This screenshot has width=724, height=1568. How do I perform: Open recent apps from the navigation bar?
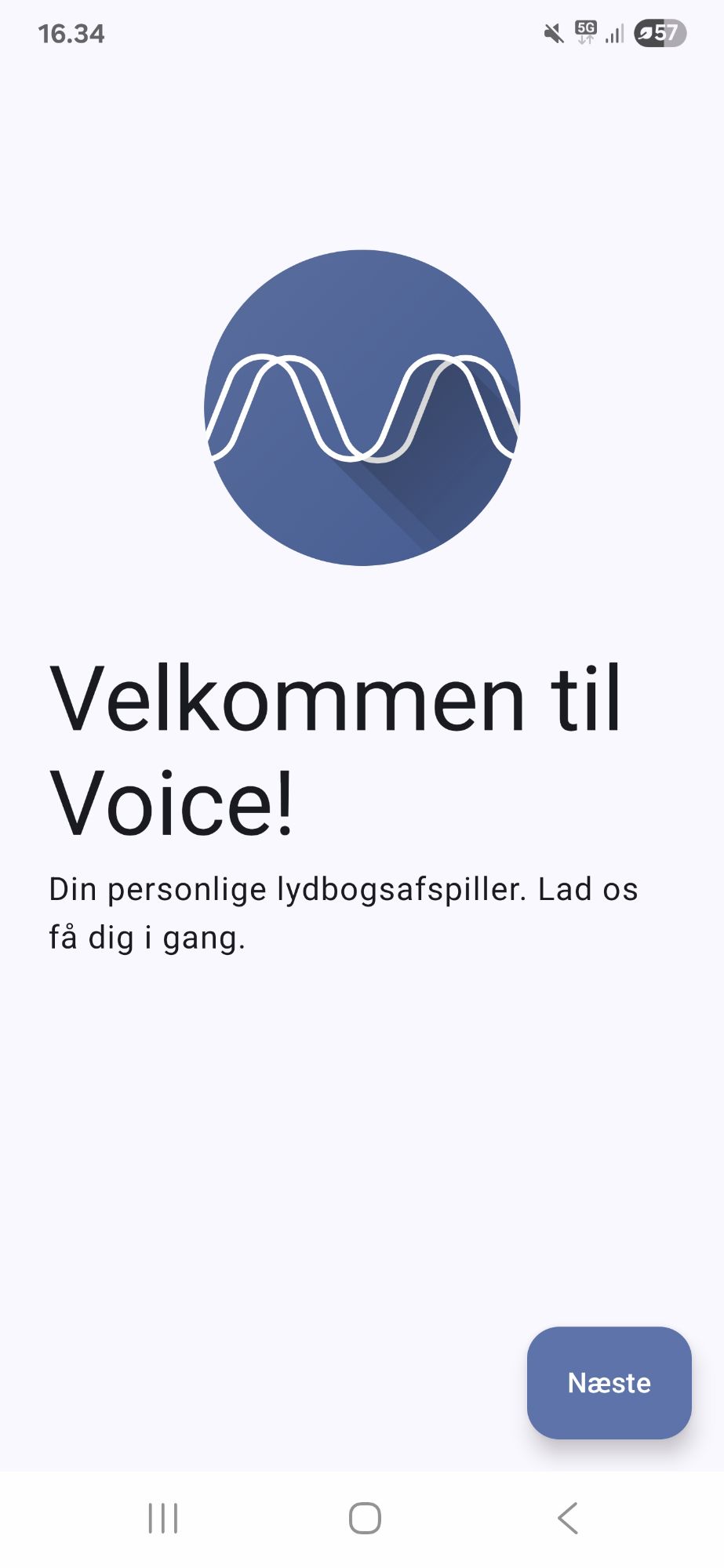[163, 1518]
